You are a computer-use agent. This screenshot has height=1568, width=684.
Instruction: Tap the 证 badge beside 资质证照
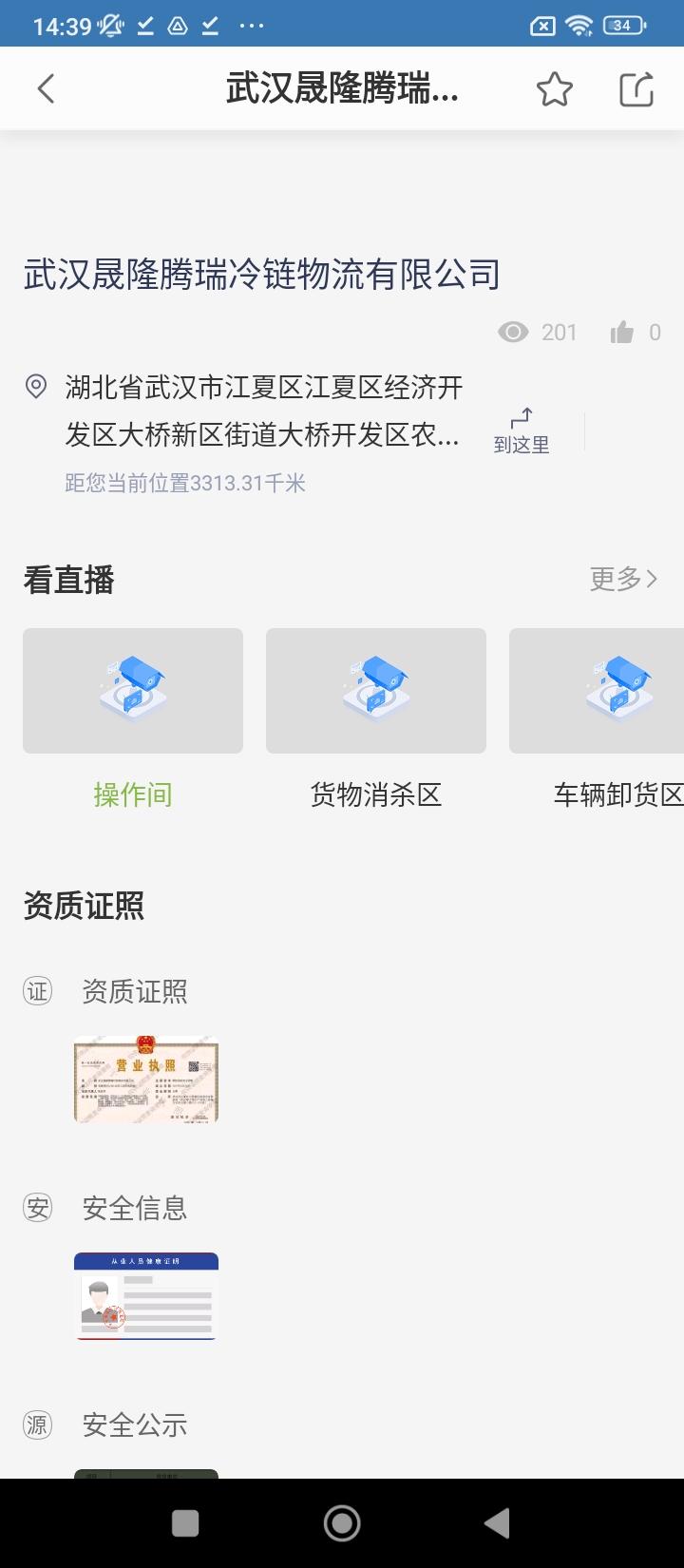pos(37,990)
